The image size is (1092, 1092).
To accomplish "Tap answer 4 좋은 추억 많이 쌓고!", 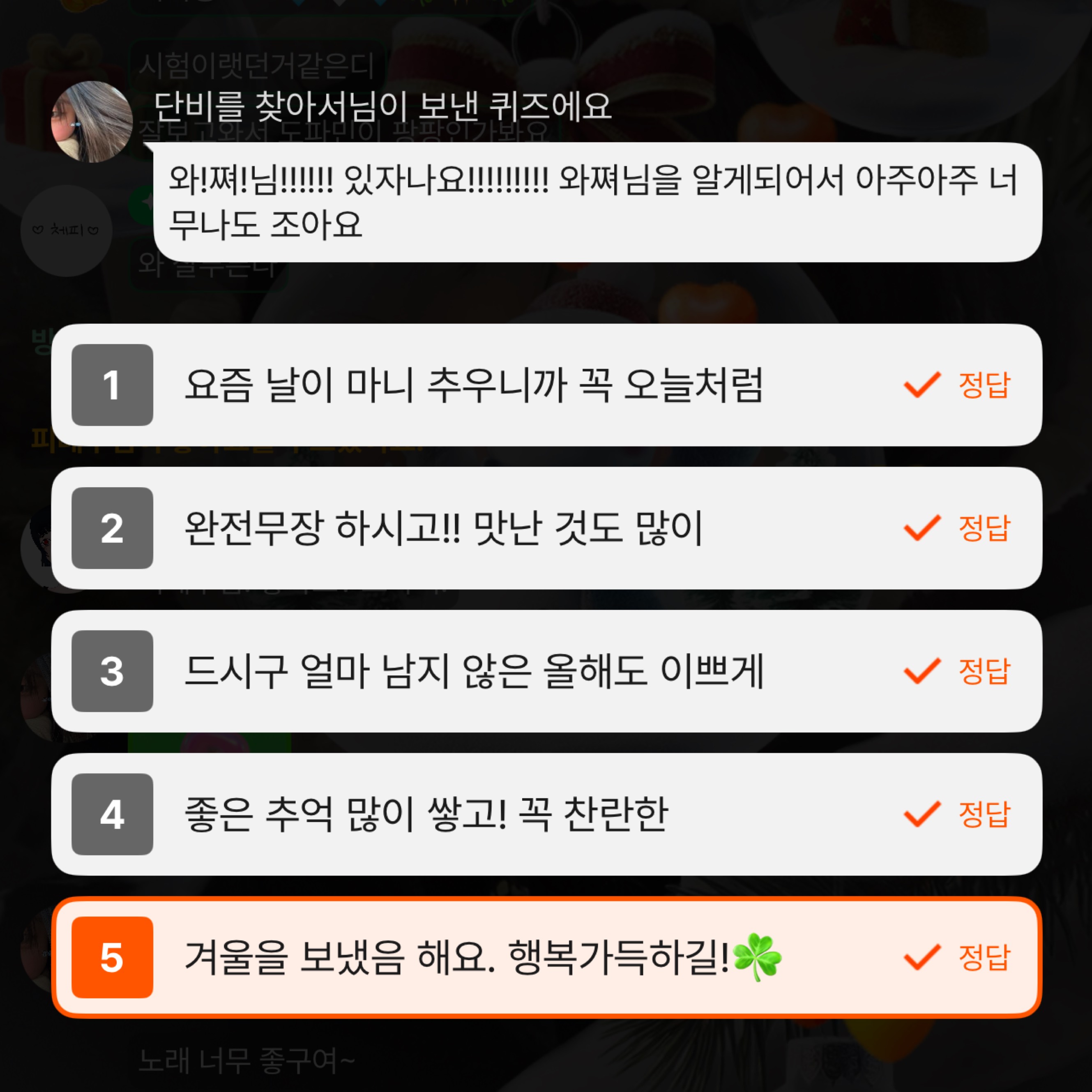I will (546, 814).
